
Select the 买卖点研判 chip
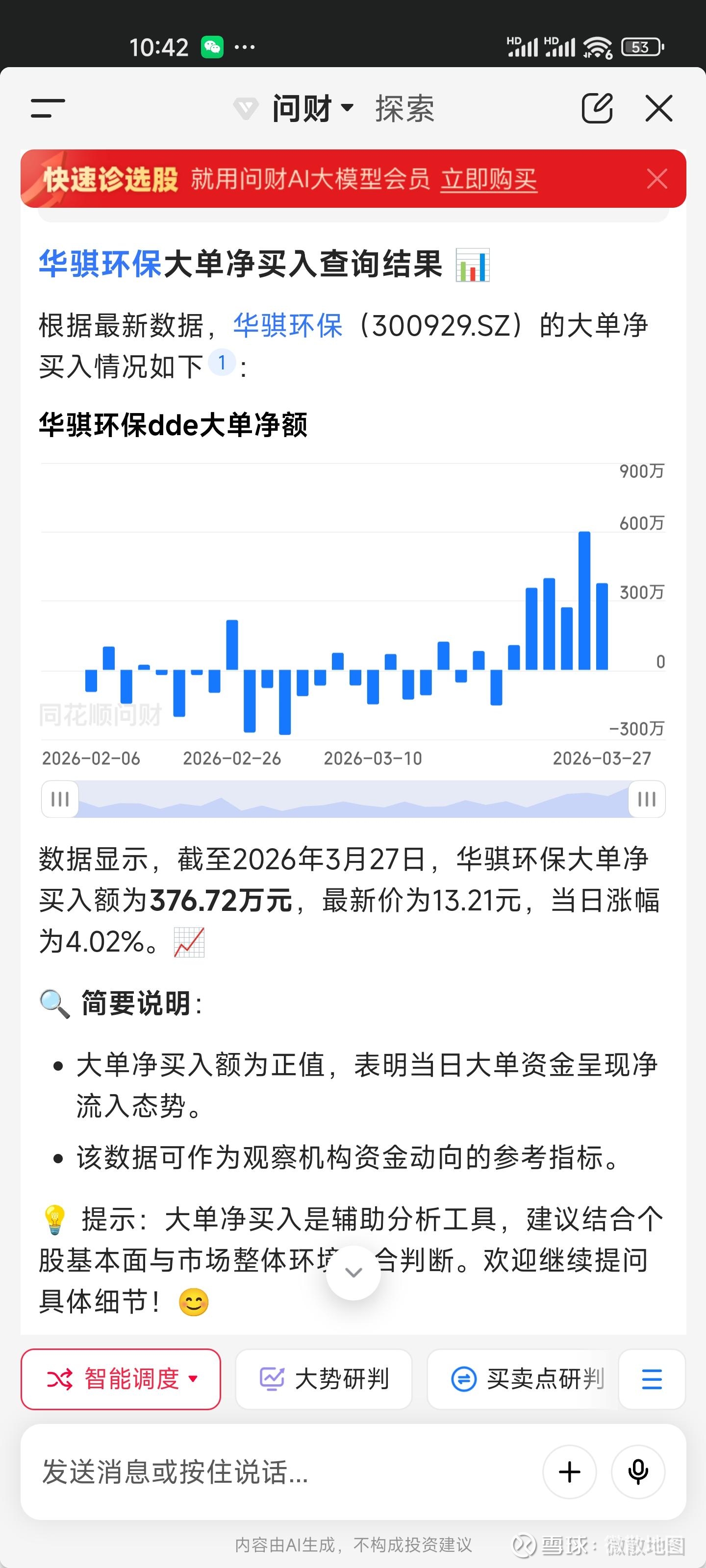point(528,1379)
